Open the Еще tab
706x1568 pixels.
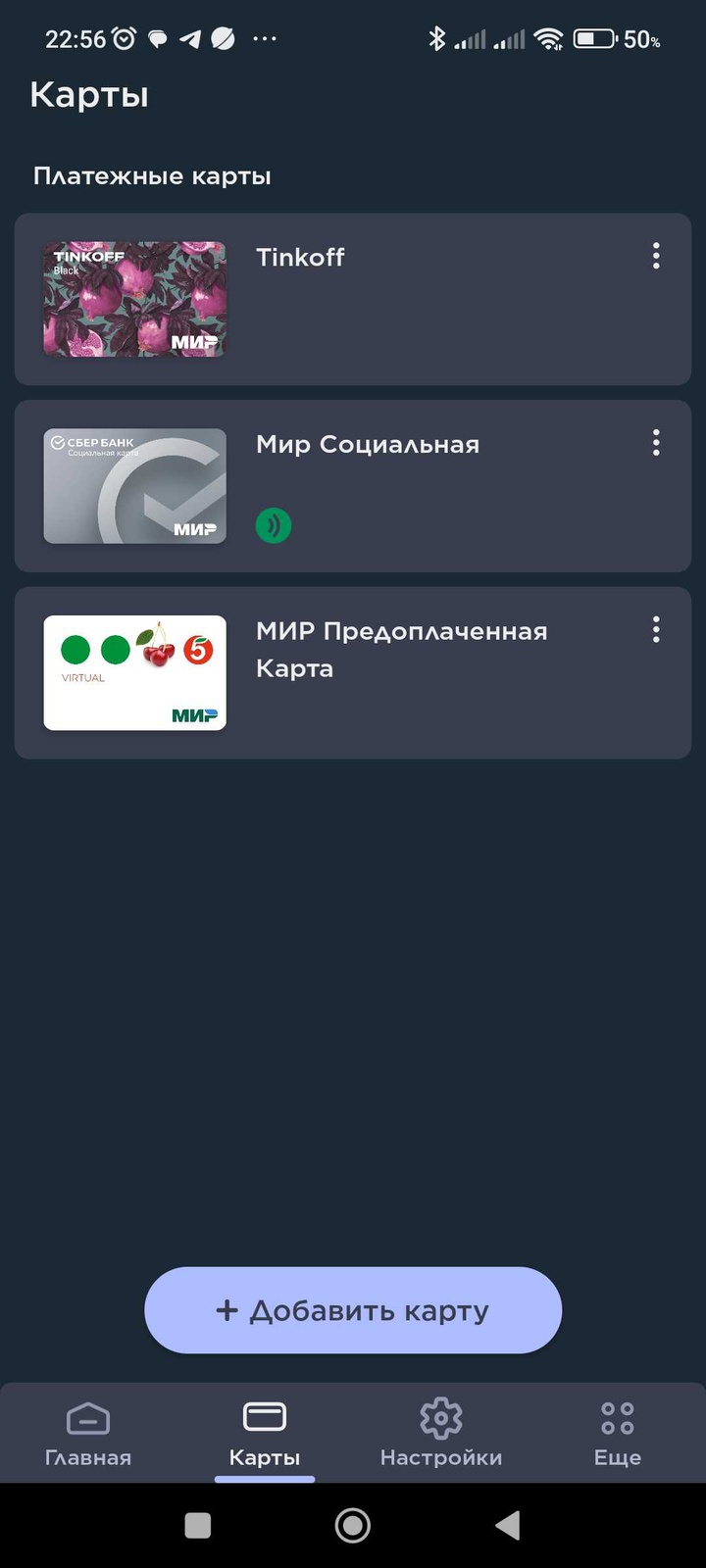[618, 1432]
